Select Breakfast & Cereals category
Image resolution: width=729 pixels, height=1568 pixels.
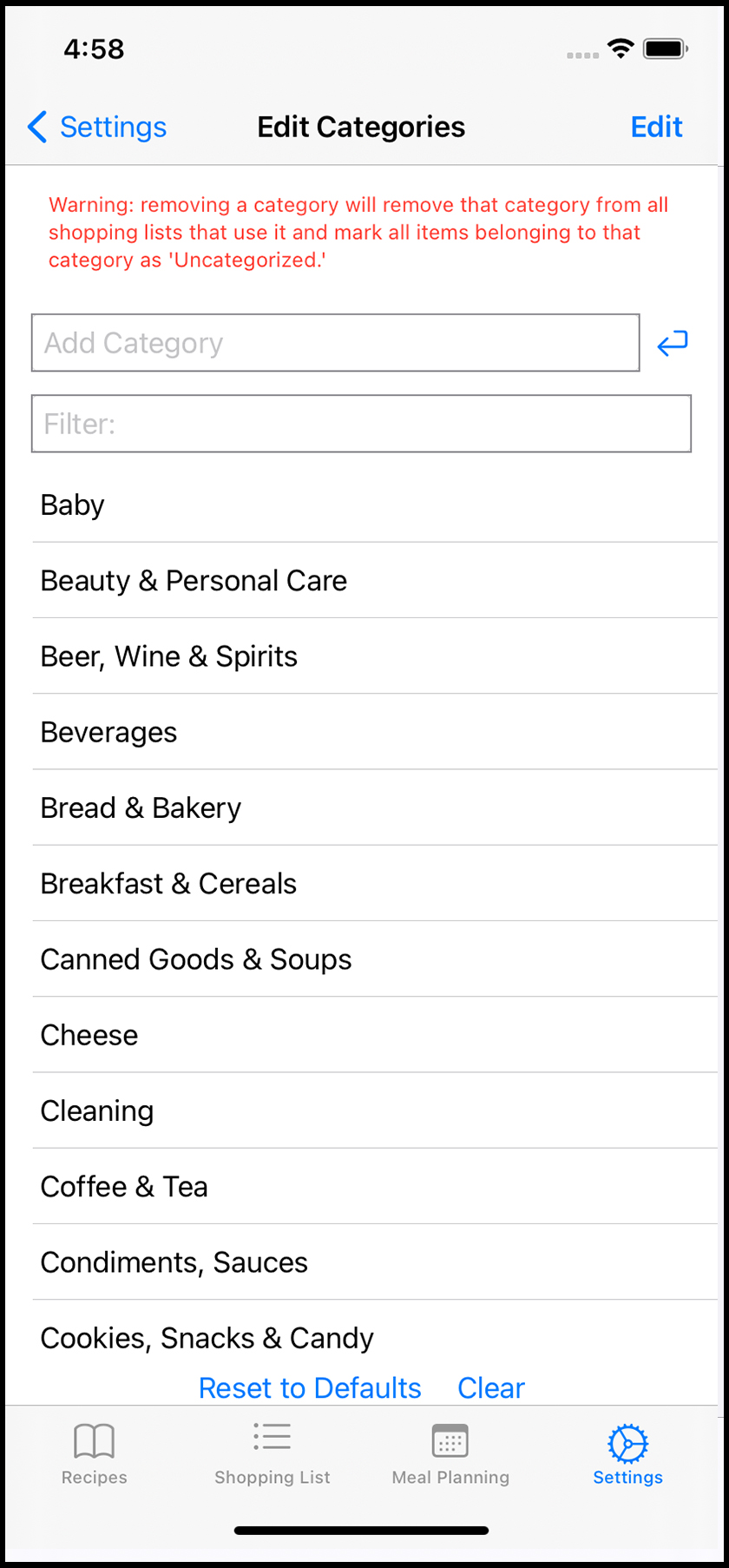pos(375,883)
